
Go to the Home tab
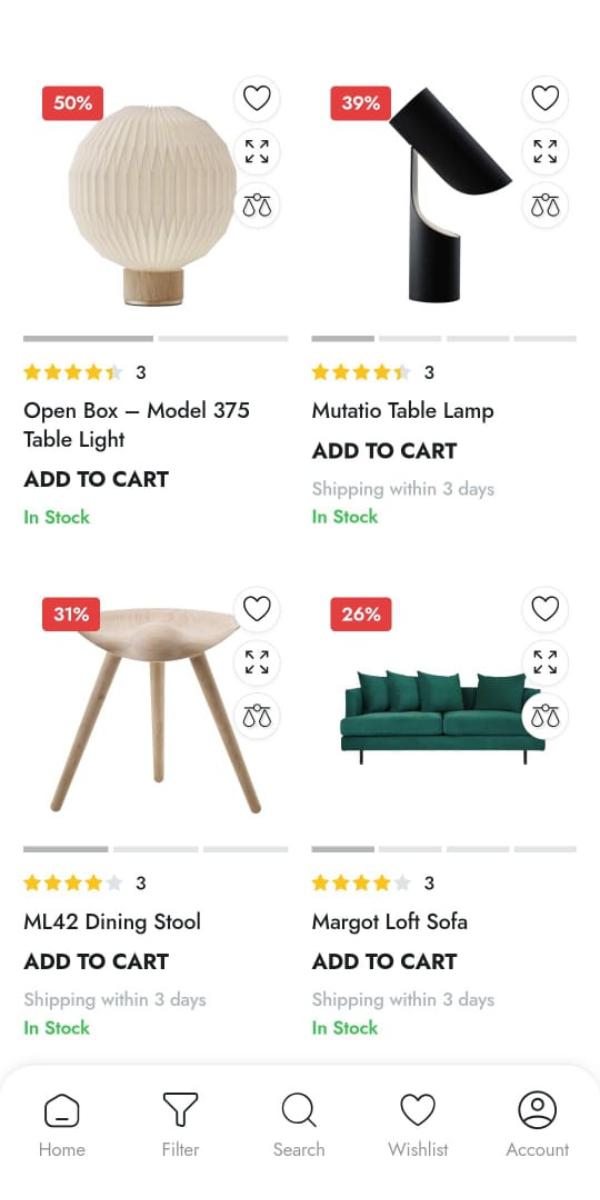pos(62,1125)
